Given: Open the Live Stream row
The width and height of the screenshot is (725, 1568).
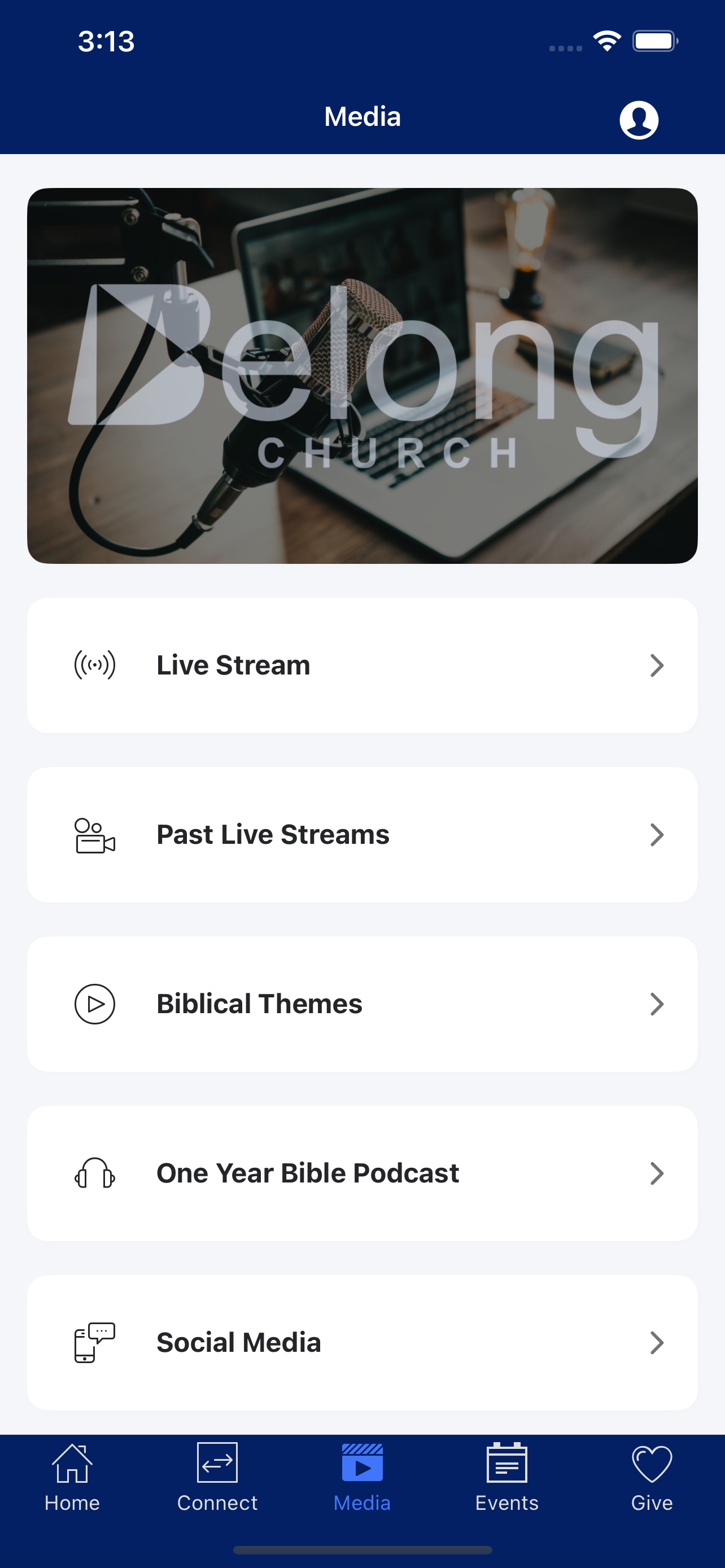Looking at the screenshot, I should point(362,665).
